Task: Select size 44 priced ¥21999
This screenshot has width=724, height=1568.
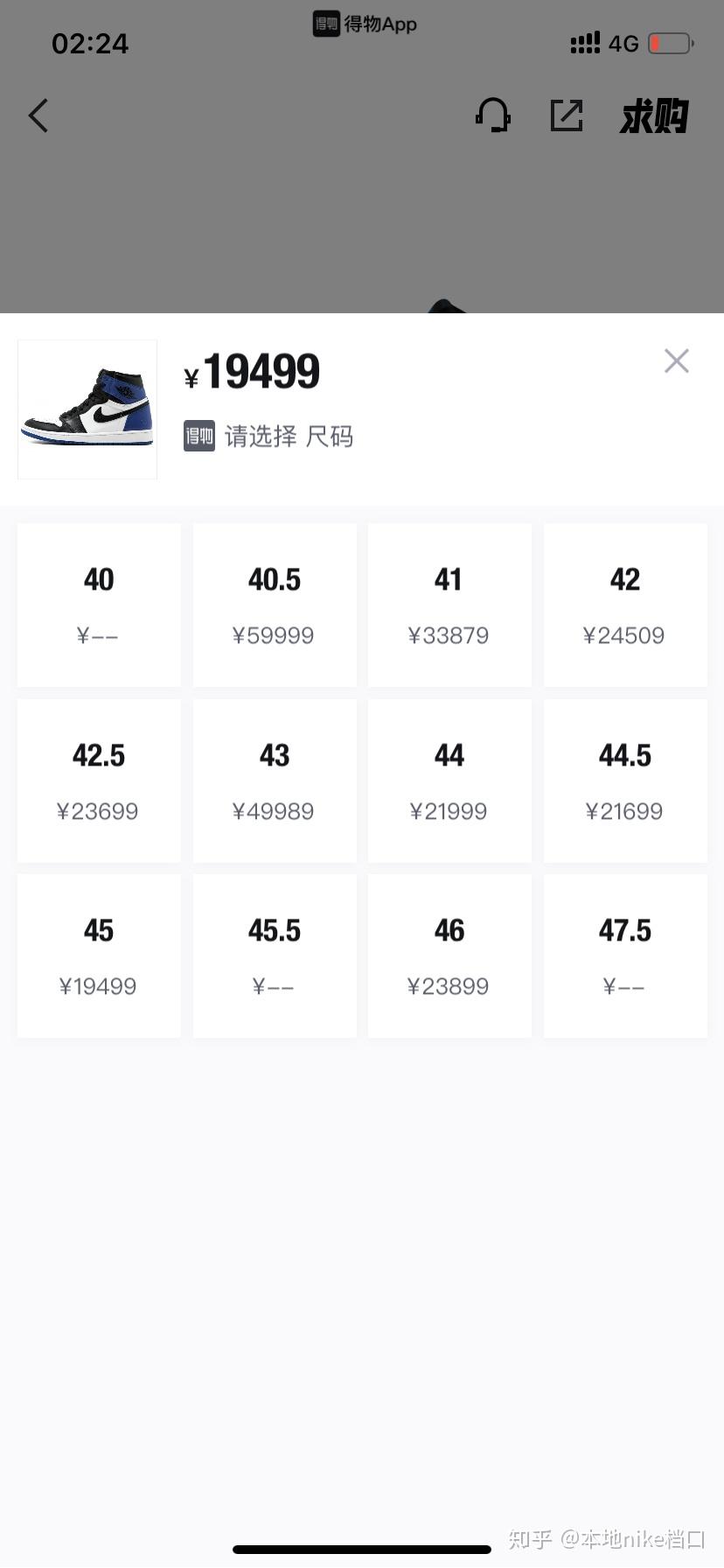Action: (449, 780)
